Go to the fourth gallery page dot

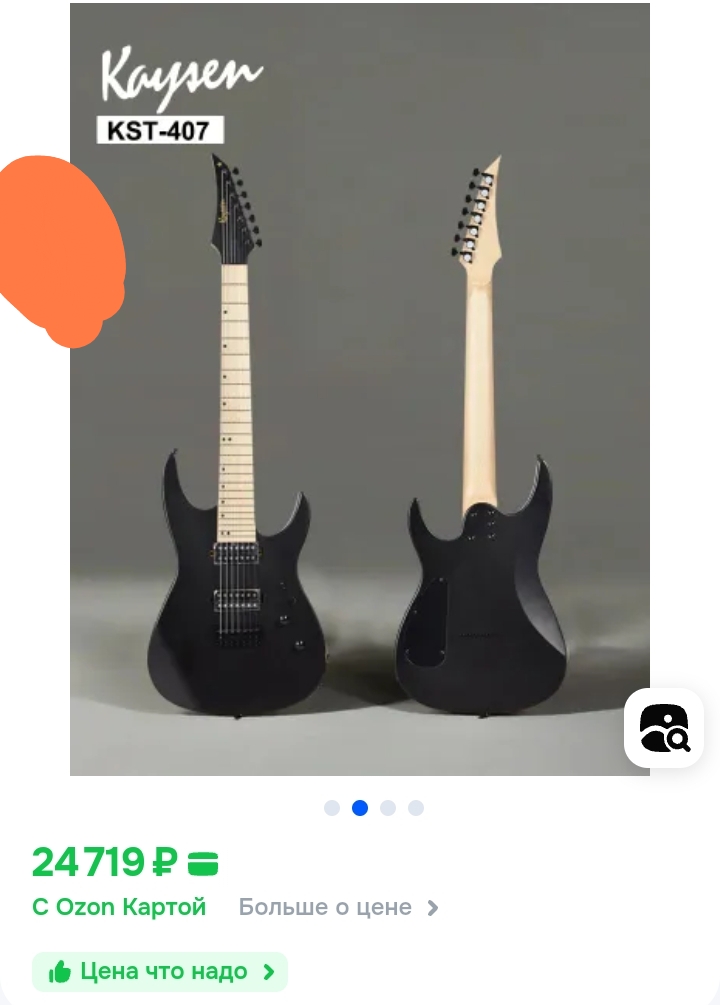pyautogui.click(x=416, y=808)
